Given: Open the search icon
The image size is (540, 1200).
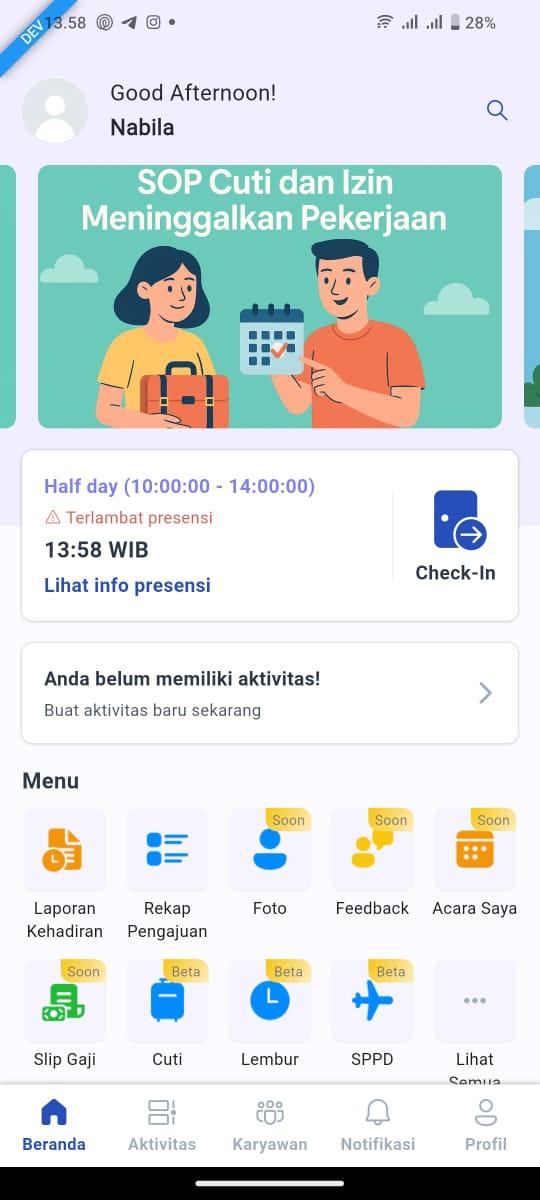Looking at the screenshot, I should pyautogui.click(x=497, y=110).
